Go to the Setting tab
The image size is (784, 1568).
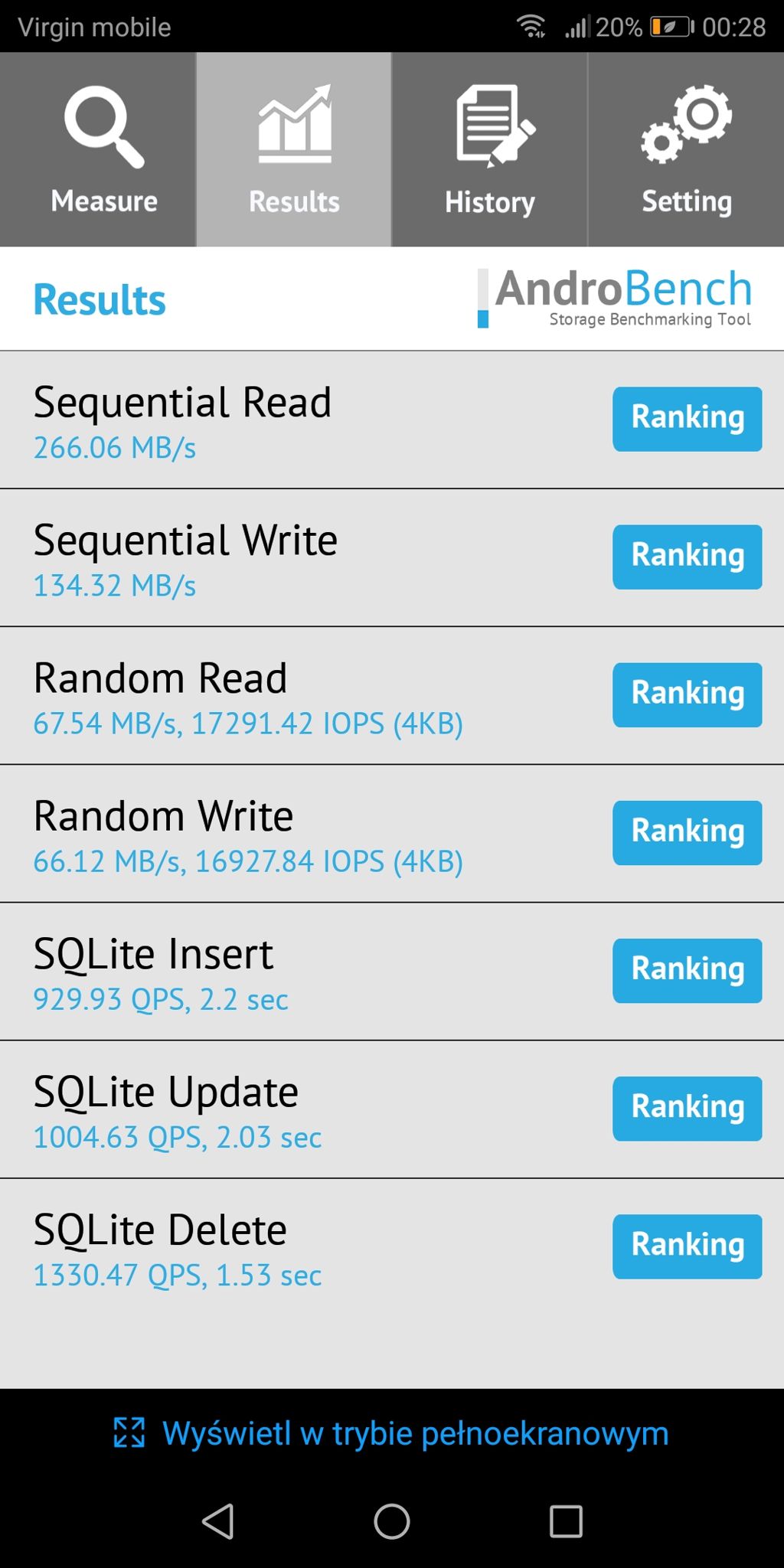point(686,150)
